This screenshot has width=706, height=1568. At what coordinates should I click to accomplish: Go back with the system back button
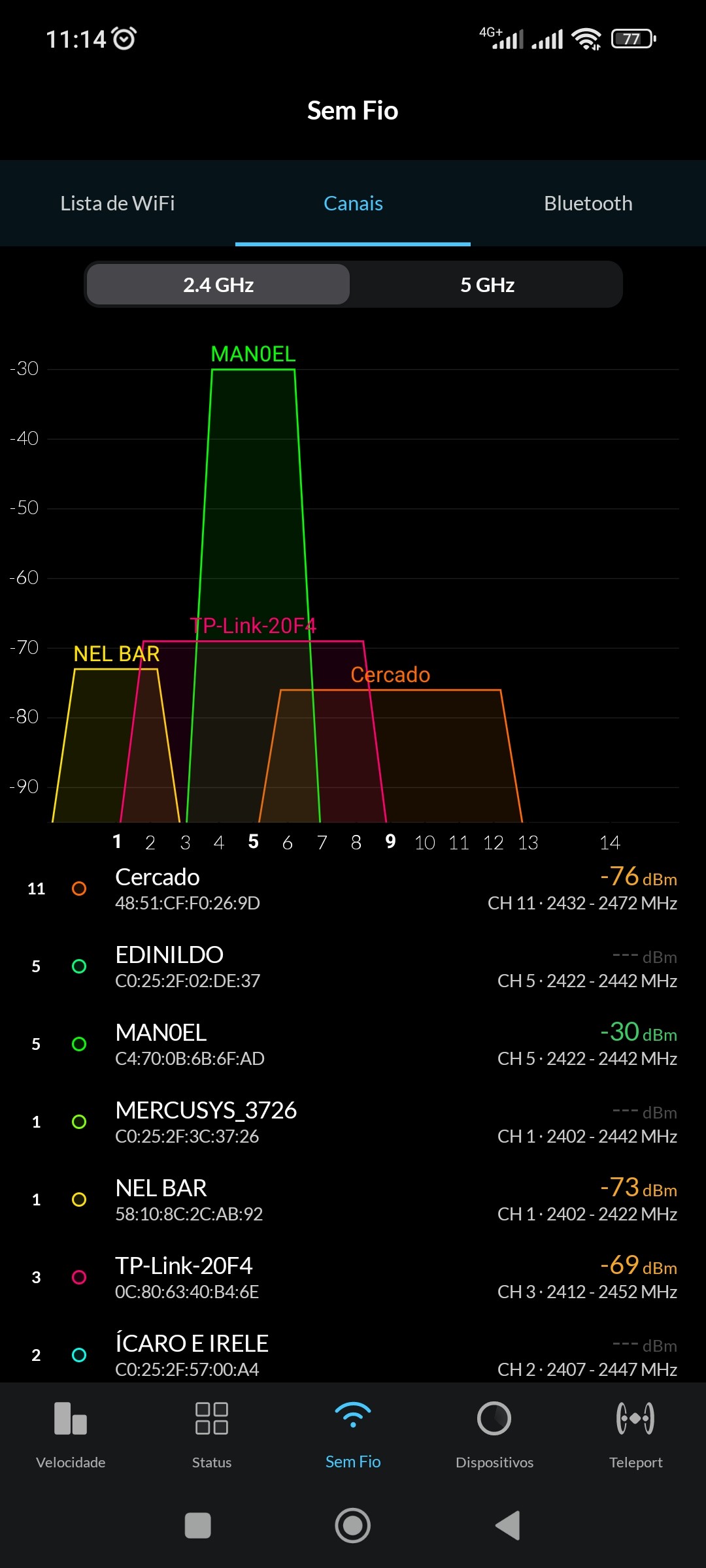(x=508, y=1526)
